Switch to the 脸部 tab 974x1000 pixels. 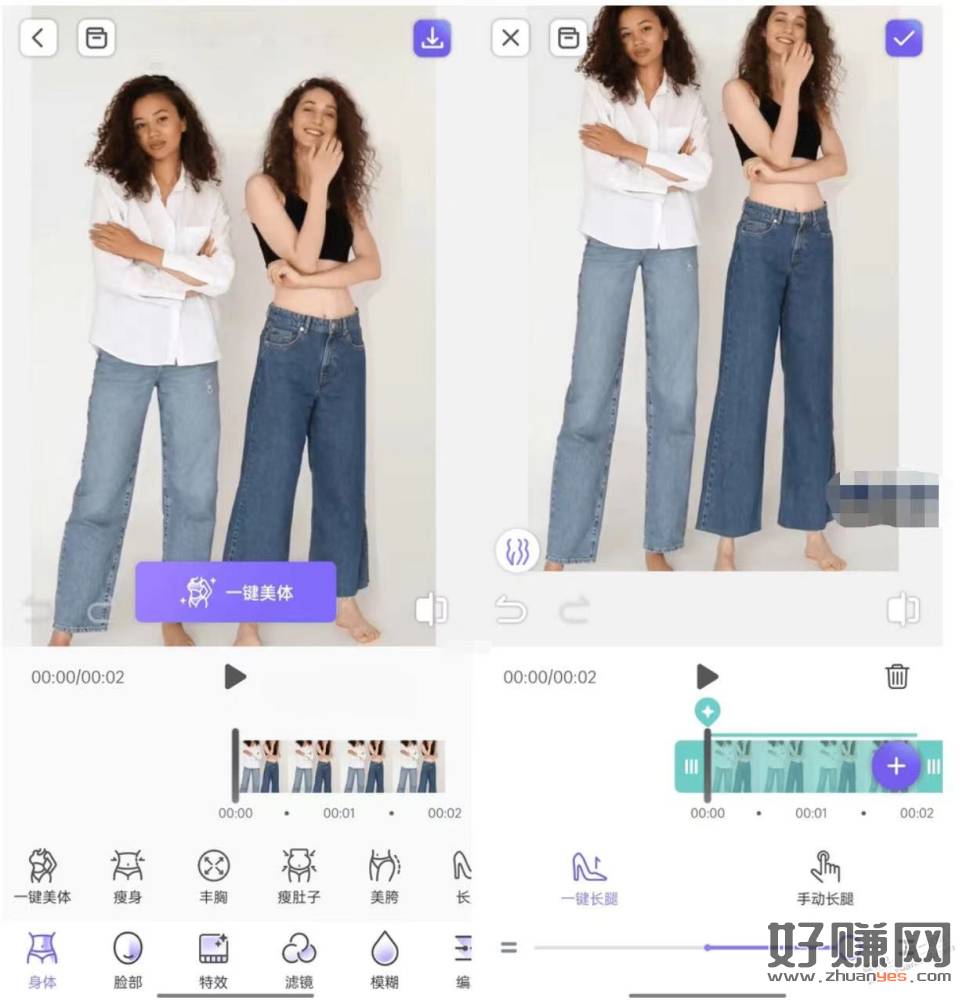(128, 960)
